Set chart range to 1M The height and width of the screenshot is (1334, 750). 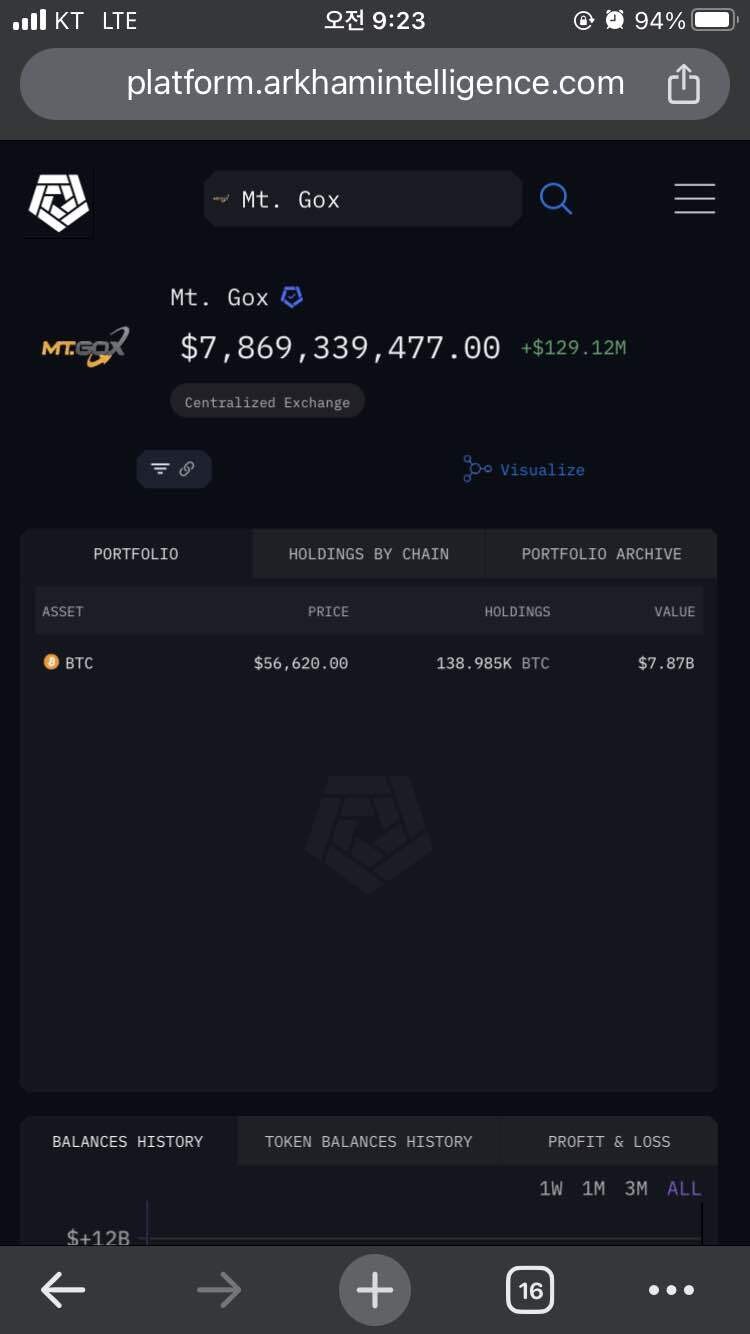(x=593, y=1188)
